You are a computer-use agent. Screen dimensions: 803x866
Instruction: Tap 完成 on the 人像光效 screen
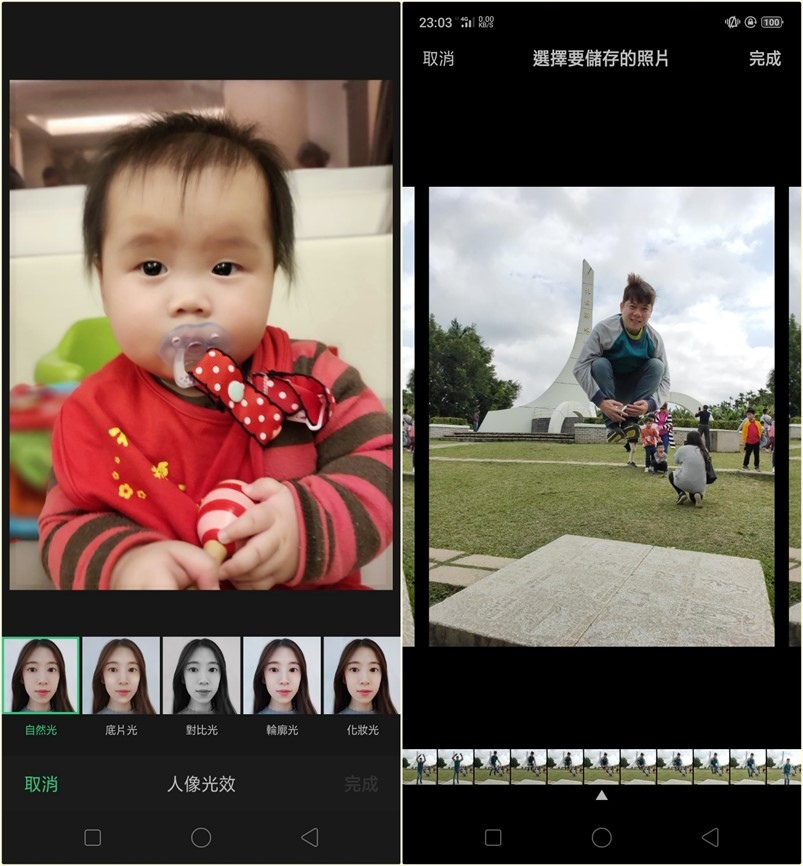(x=361, y=784)
